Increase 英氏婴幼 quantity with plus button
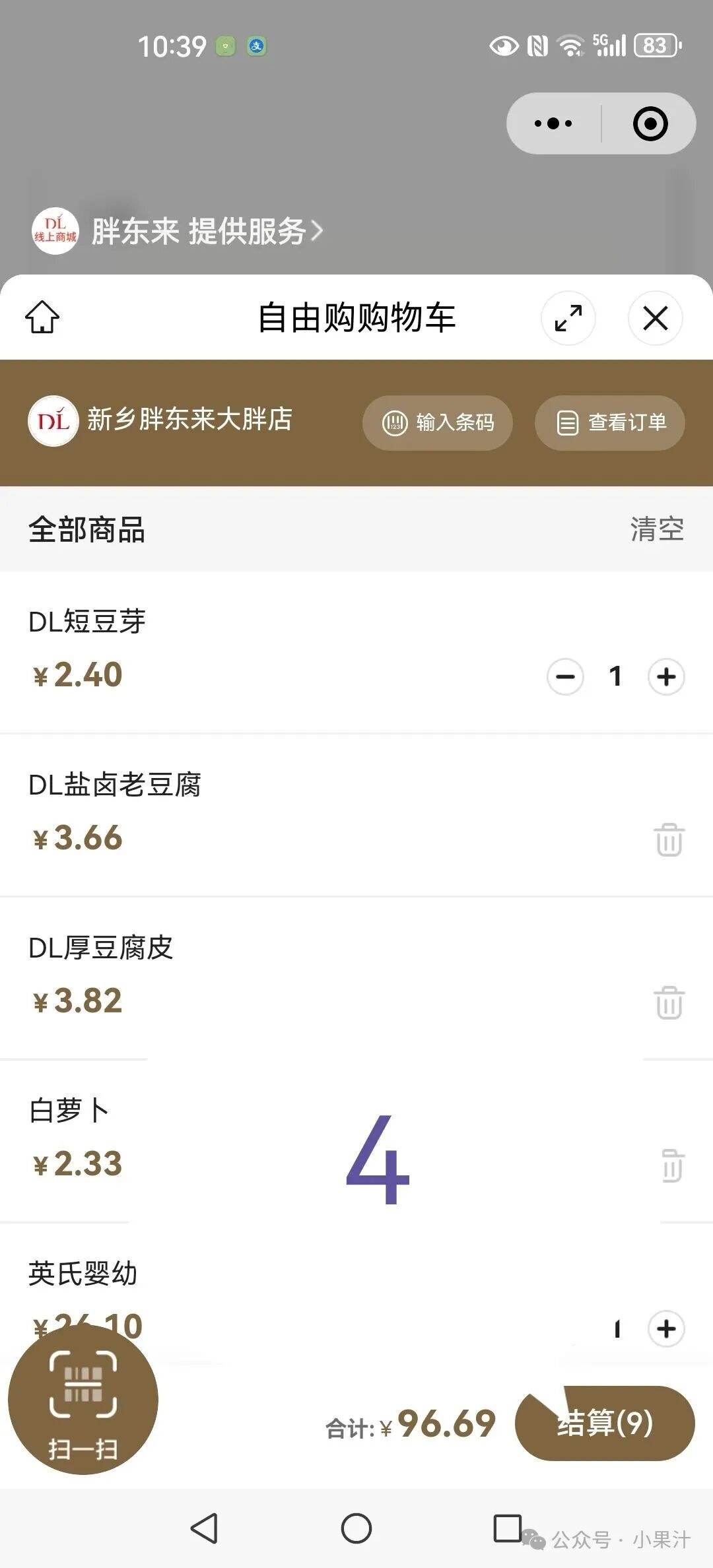Screen dimensions: 713x1568 pos(665,1329)
